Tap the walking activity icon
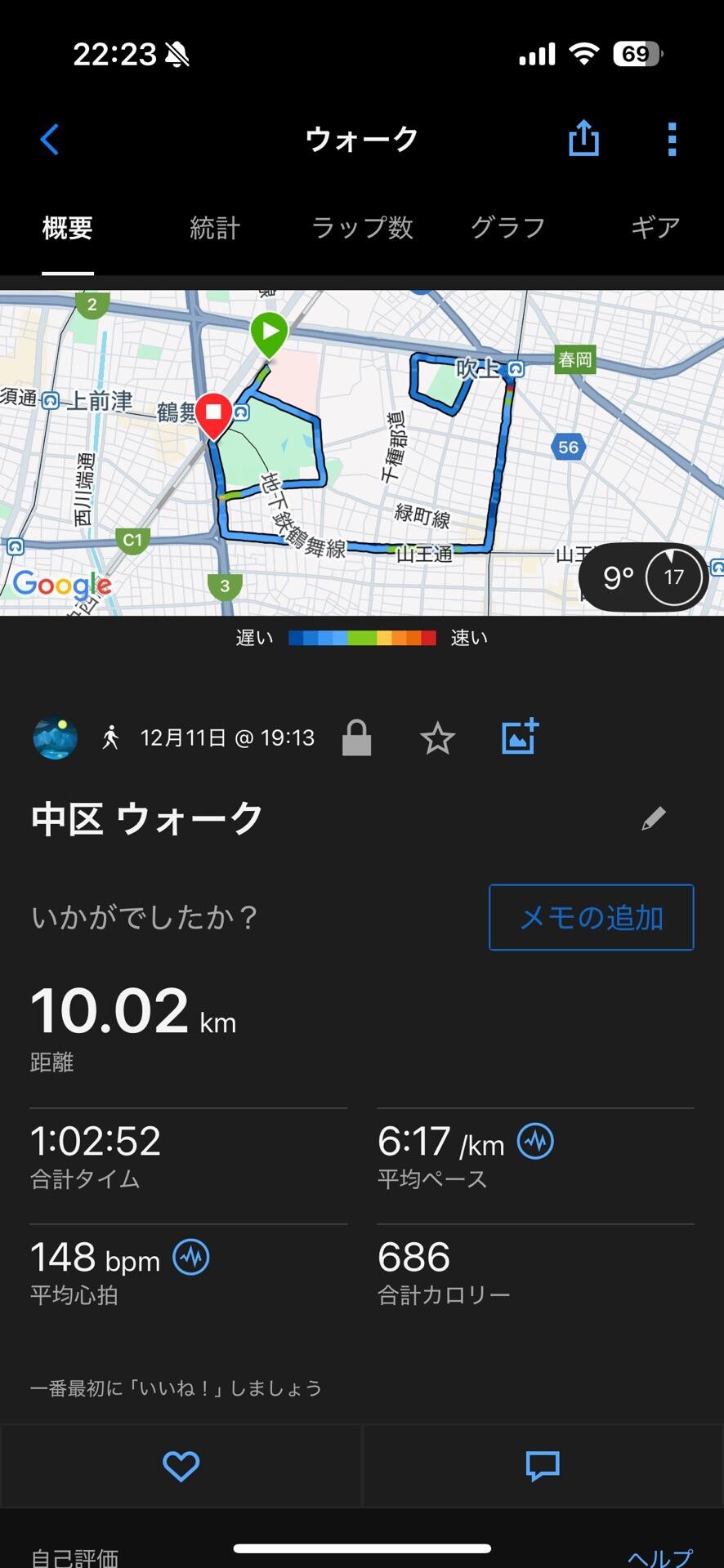The height and width of the screenshot is (1568, 724). point(111,737)
